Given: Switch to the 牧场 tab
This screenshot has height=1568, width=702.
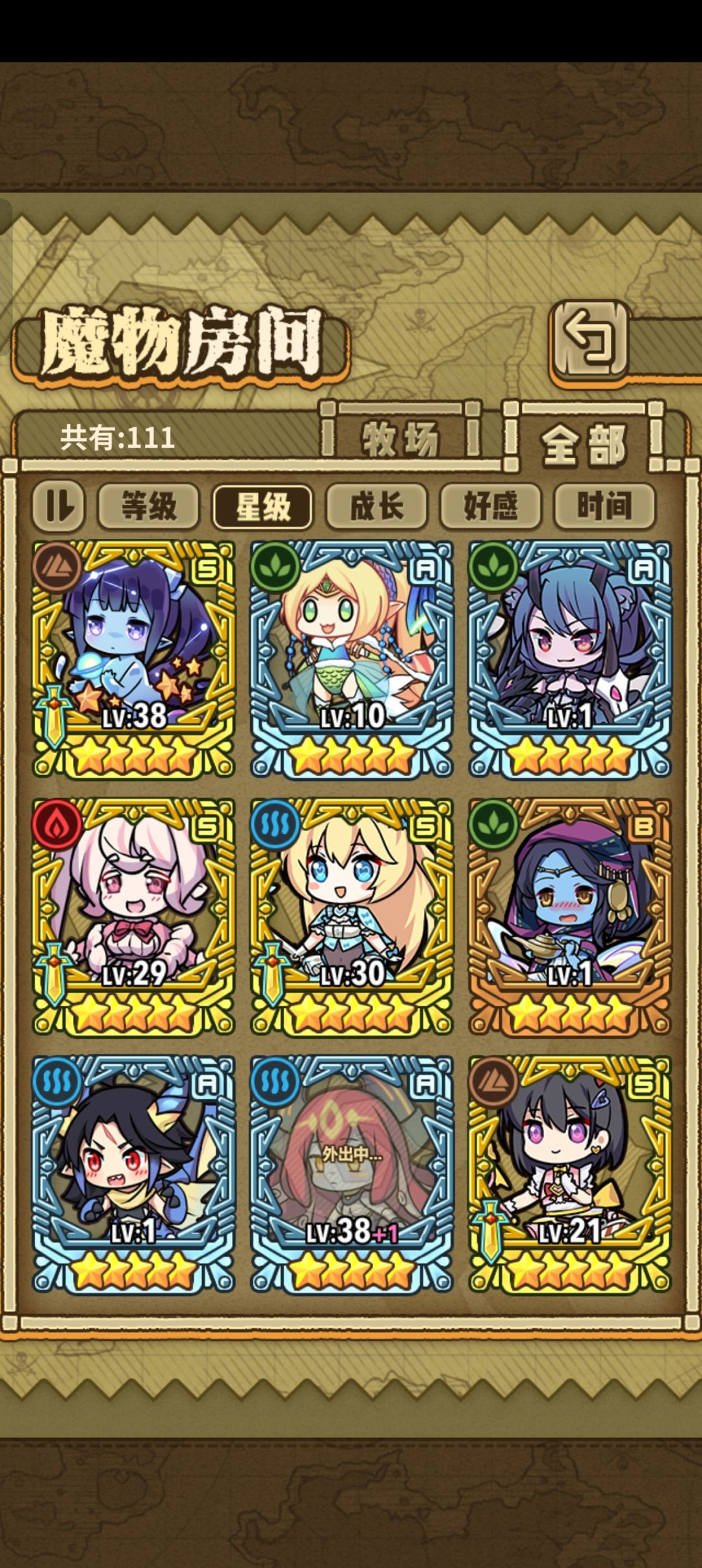Looking at the screenshot, I should (x=400, y=437).
